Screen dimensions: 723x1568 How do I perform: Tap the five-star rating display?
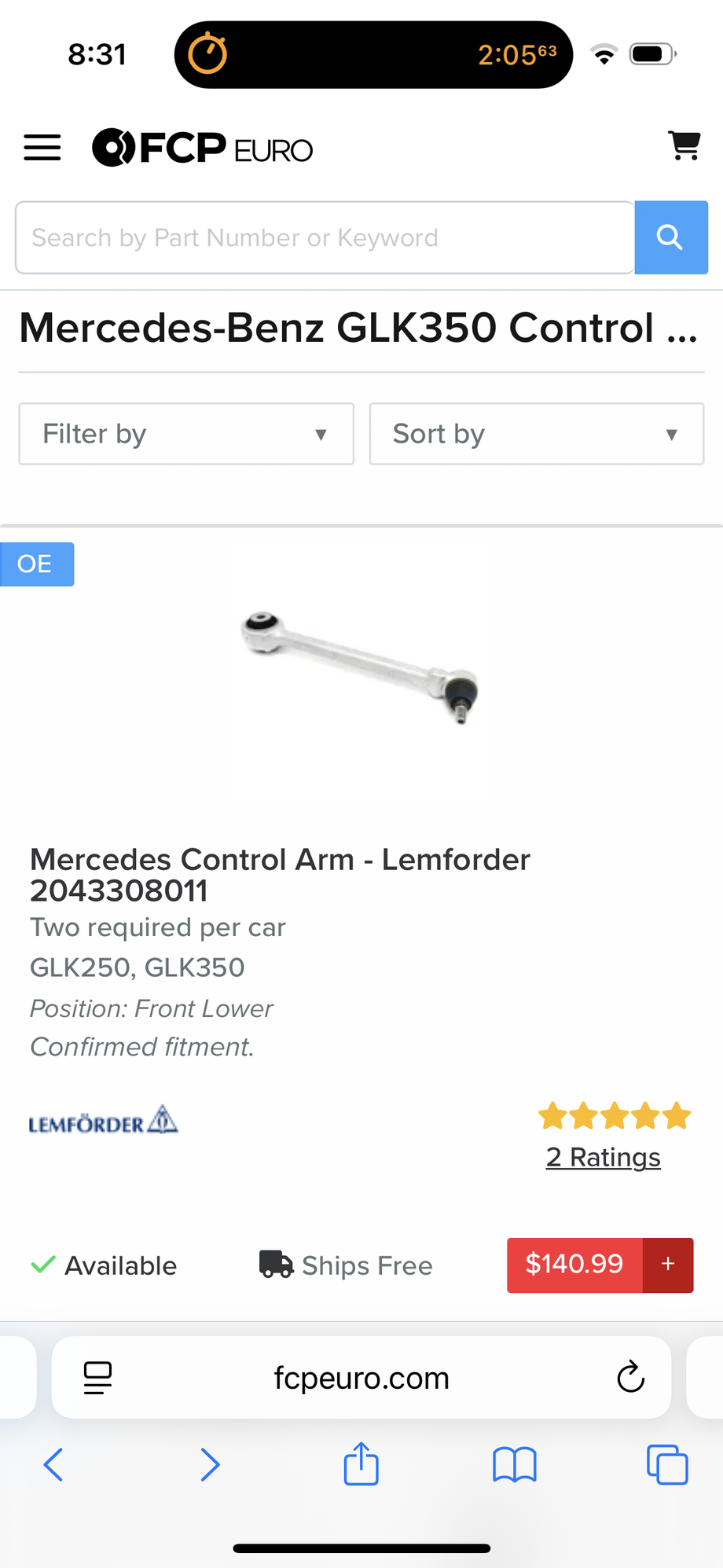click(x=614, y=1115)
